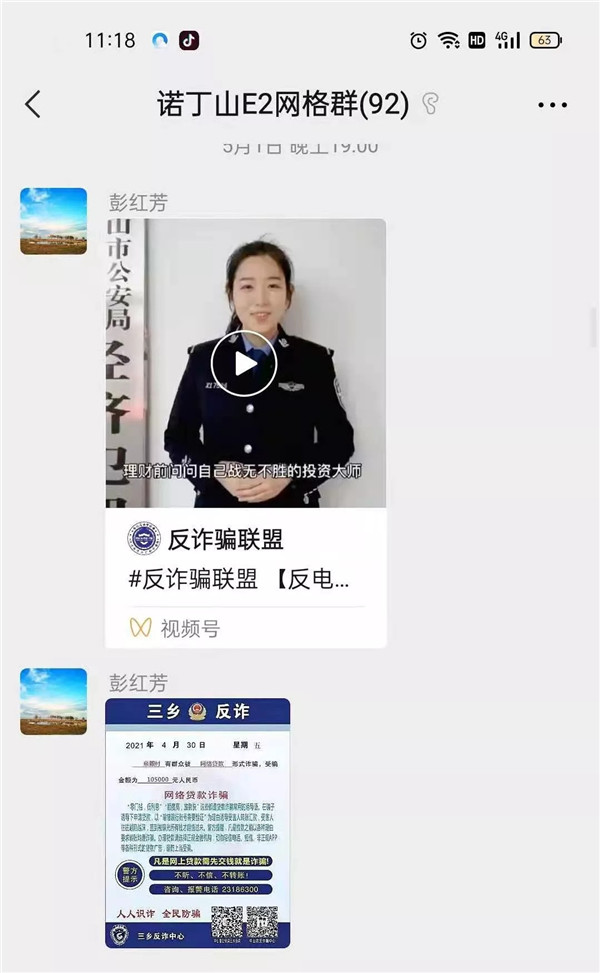
Task: View 彭红芳's avatar beside the poster message
Action: pos(53,701)
